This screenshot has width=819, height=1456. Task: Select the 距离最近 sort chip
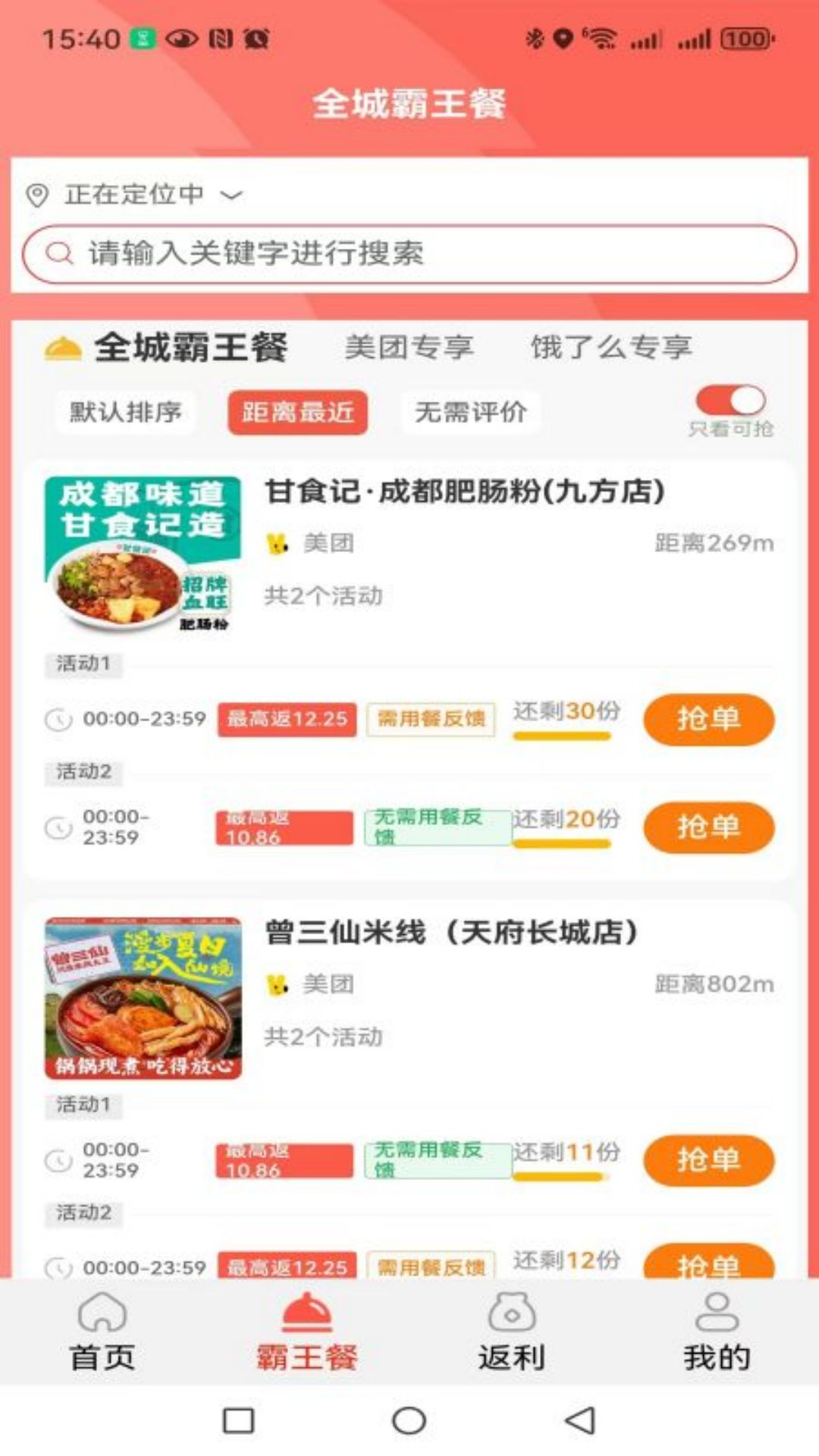tap(297, 413)
